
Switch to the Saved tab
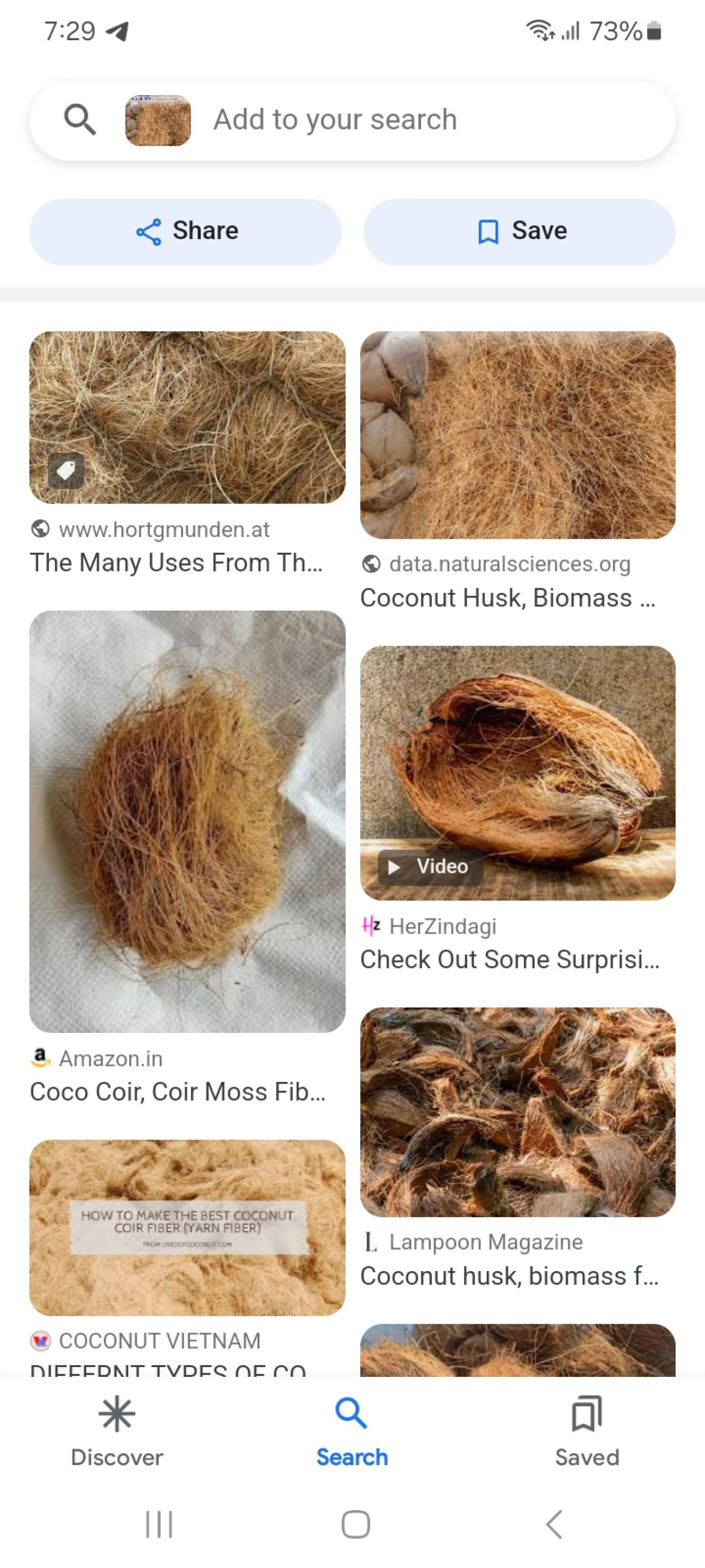(587, 1431)
